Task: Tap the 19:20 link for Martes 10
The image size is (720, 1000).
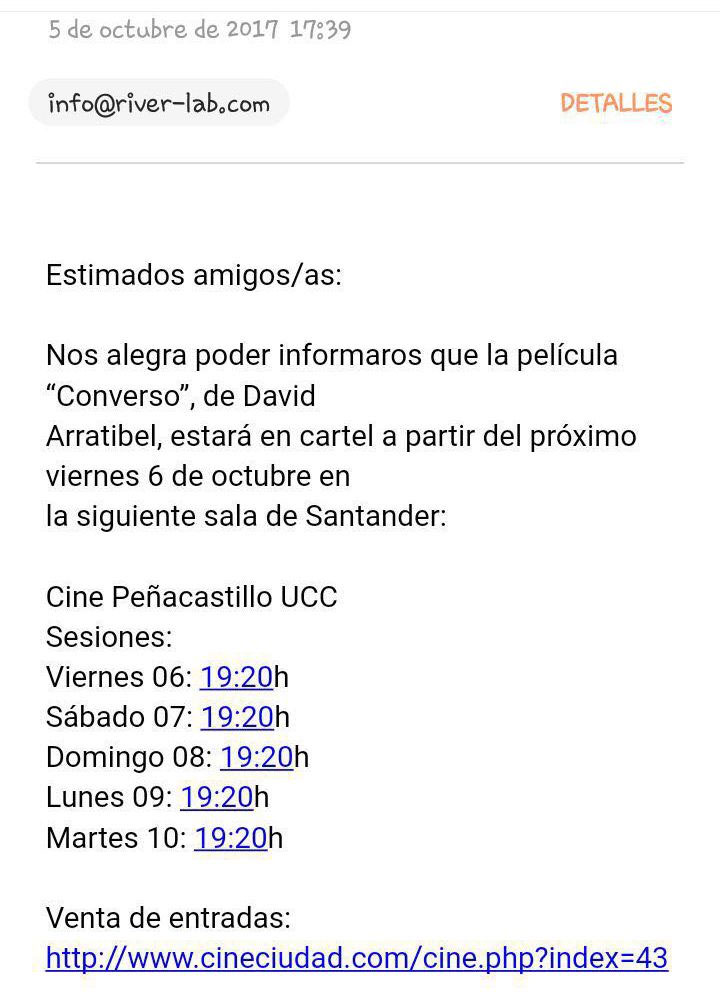Action: pos(230,838)
